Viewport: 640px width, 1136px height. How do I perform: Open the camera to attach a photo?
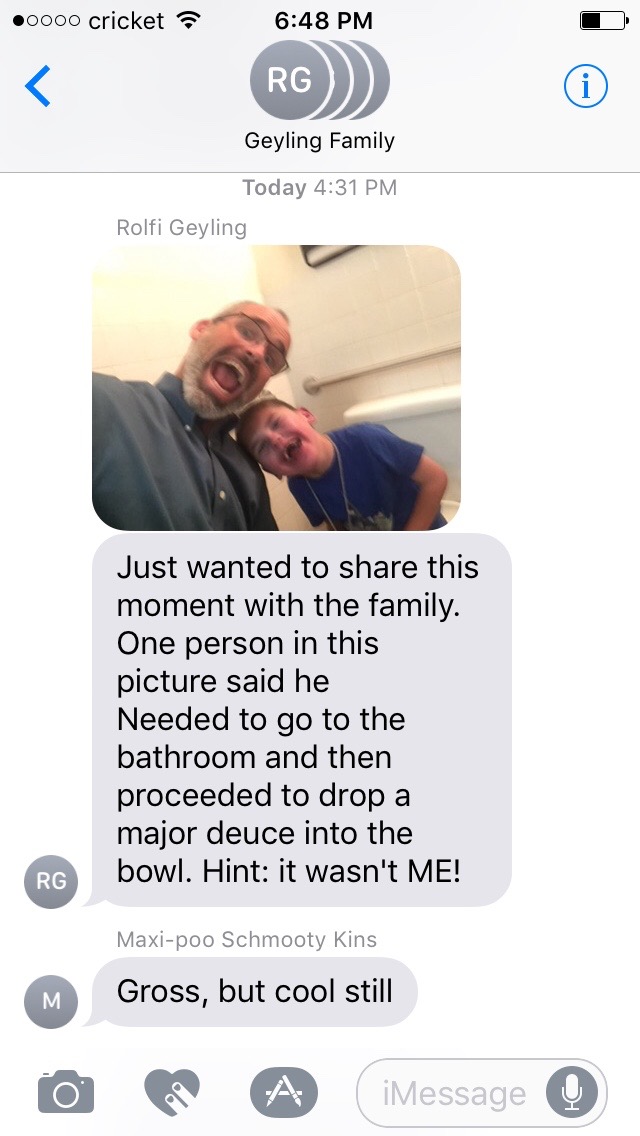(x=66, y=1091)
